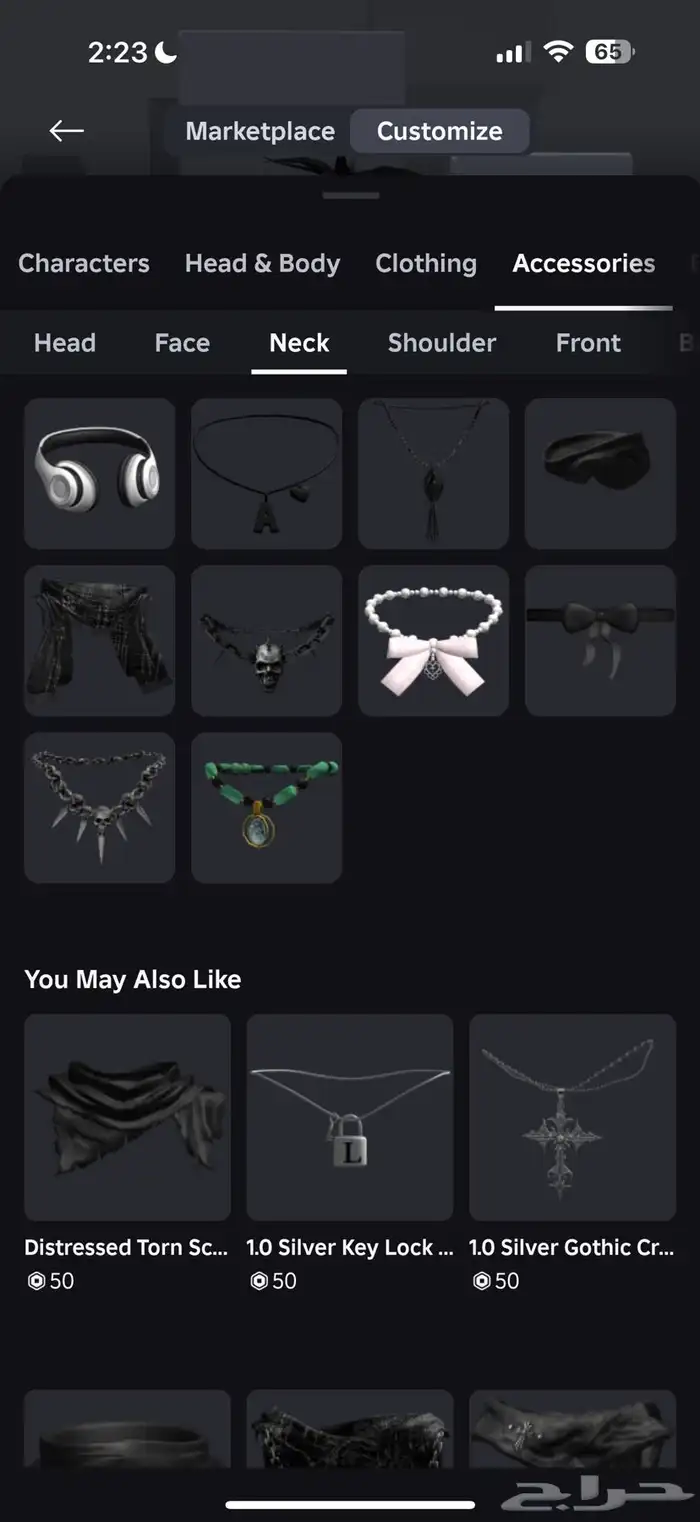The height and width of the screenshot is (1522, 700).
Task: Equip the white headphones accessory
Action: (99, 474)
